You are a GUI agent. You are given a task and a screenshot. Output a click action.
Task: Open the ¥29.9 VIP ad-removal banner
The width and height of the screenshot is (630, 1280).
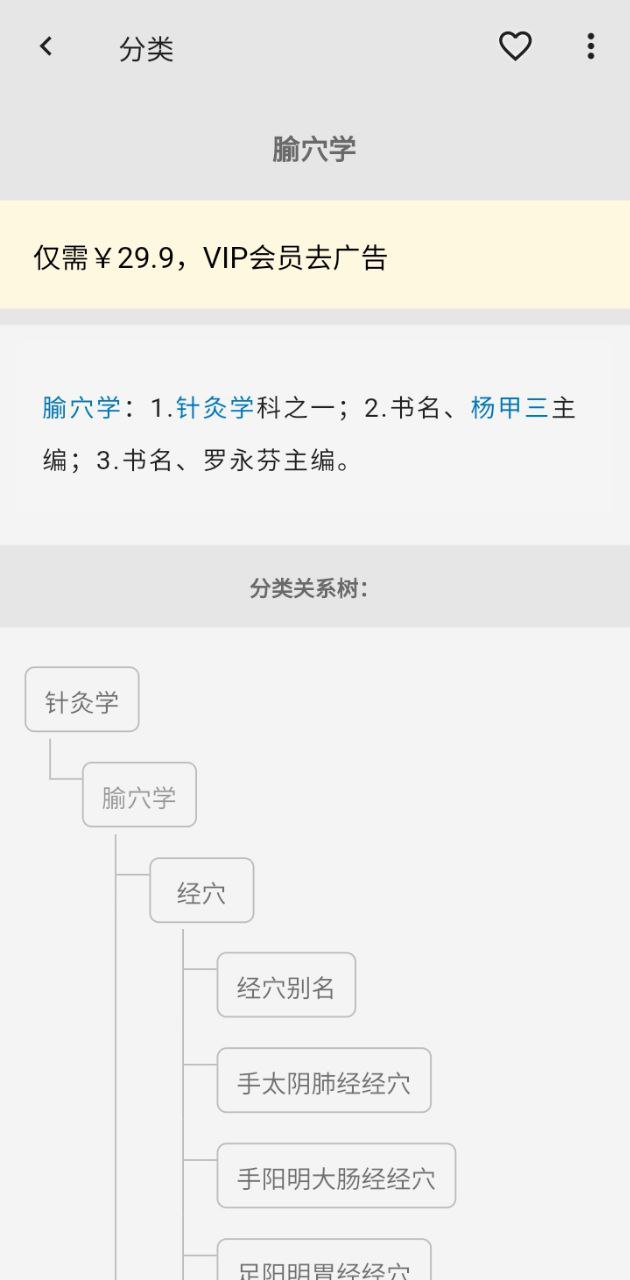314,256
